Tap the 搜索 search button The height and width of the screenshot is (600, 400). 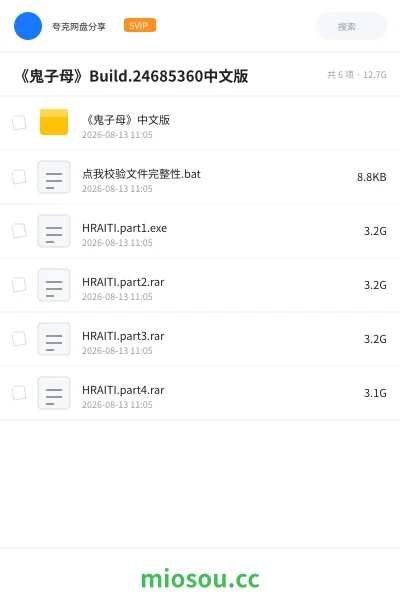(352, 26)
